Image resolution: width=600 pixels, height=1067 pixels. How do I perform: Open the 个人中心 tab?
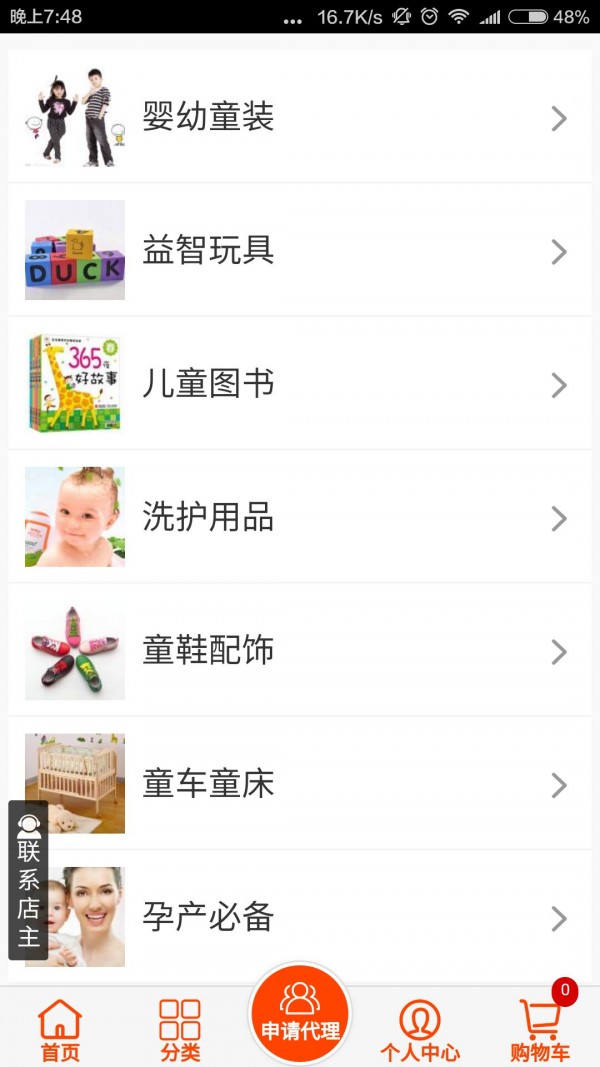click(x=420, y=1030)
